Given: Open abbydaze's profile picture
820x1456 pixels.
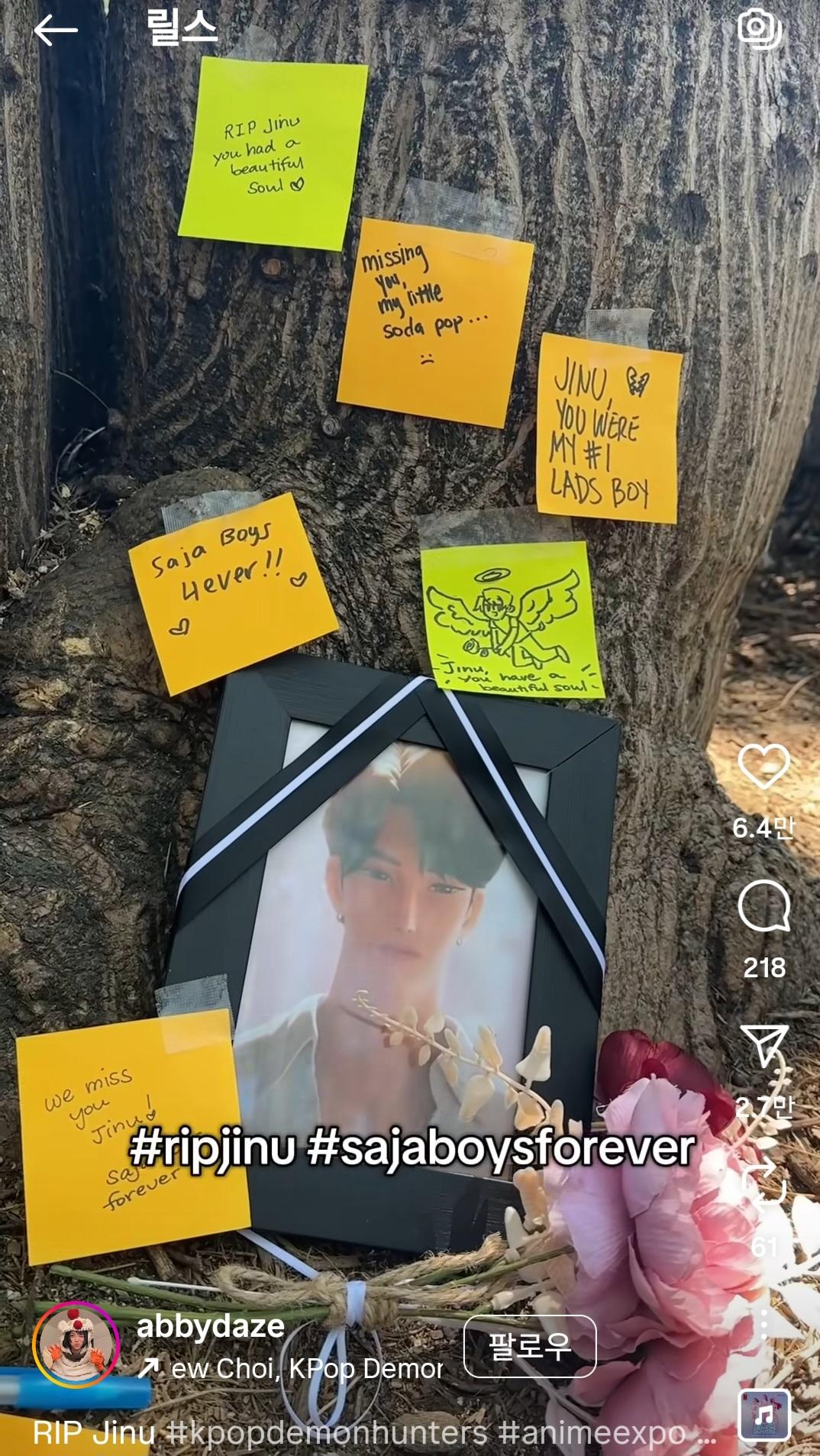Looking at the screenshot, I should pyautogui.click(x=76, y=1345).
